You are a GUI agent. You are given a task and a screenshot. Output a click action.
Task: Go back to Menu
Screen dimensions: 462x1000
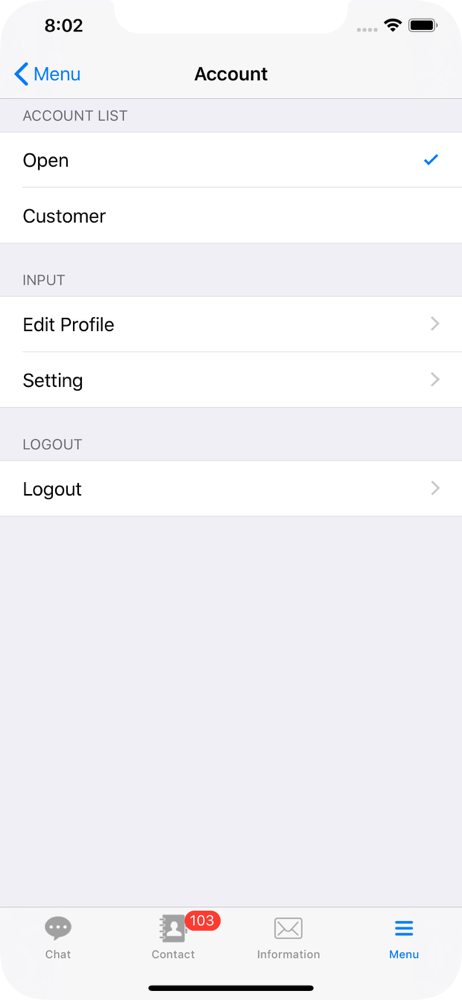pos(47,74)
